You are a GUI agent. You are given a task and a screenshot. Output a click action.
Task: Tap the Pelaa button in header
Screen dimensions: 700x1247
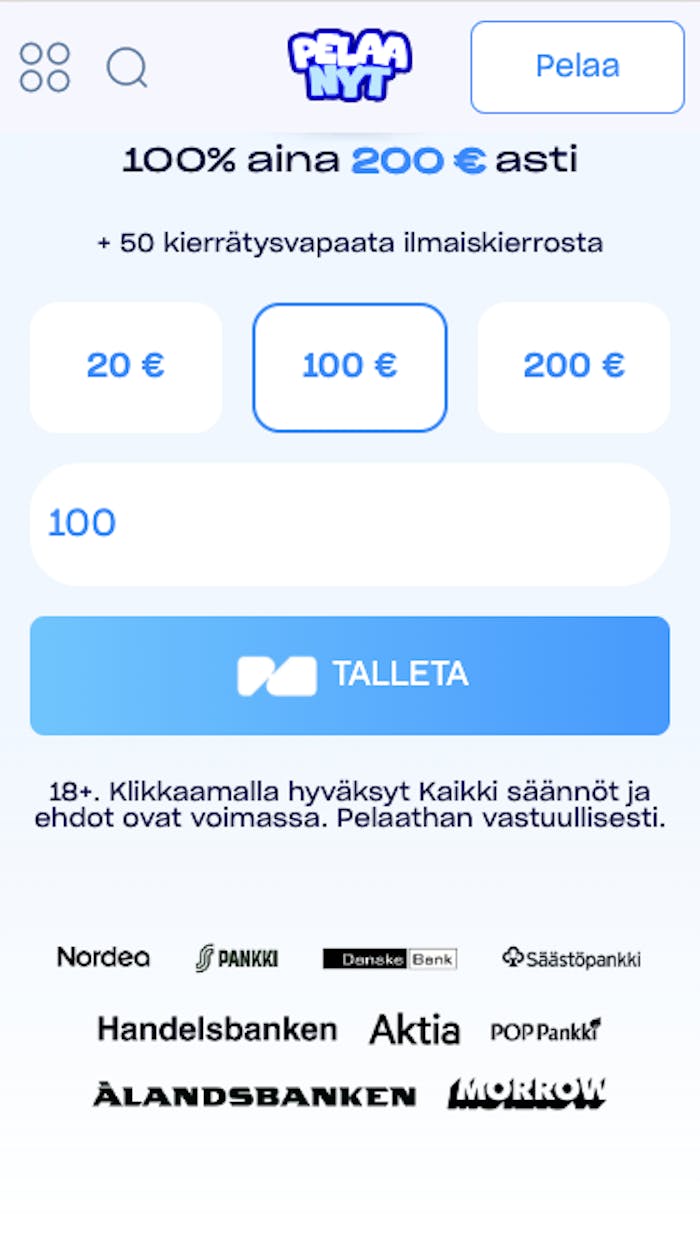[x=577, y=67]
